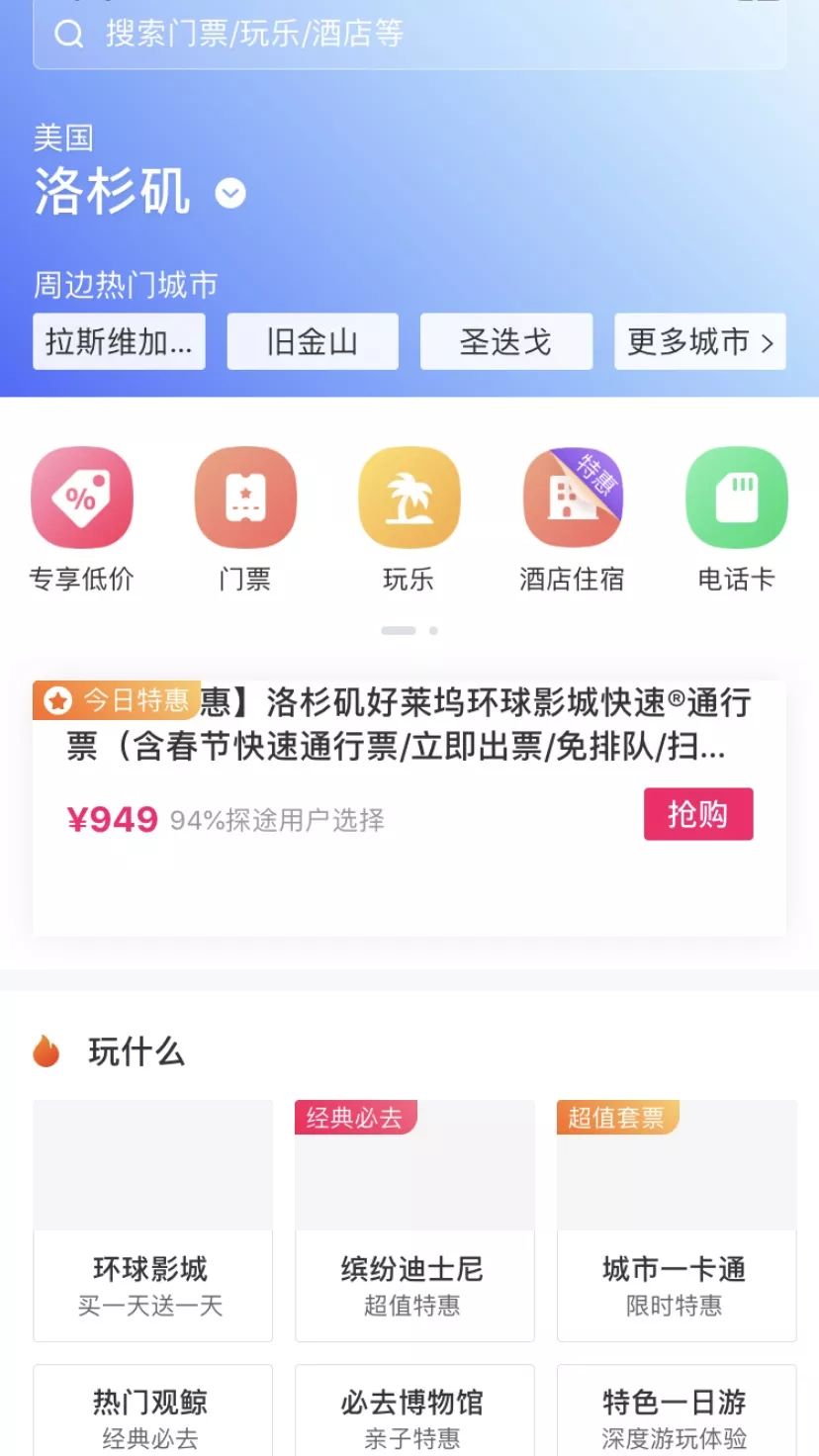Image resolution: width=819 pixels, height=1456 pixels.
Task: Click the search magnifier icon
Action: [68, 35]
